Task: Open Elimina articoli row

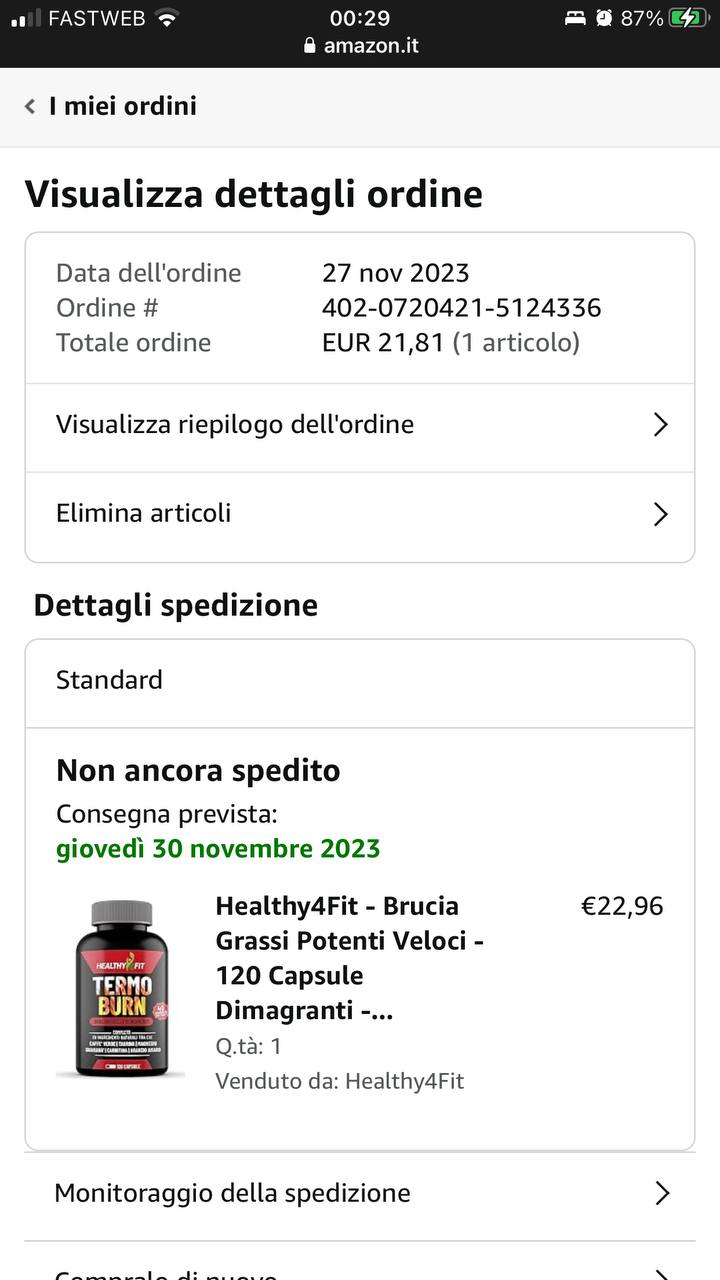Action: click(360, 514)
